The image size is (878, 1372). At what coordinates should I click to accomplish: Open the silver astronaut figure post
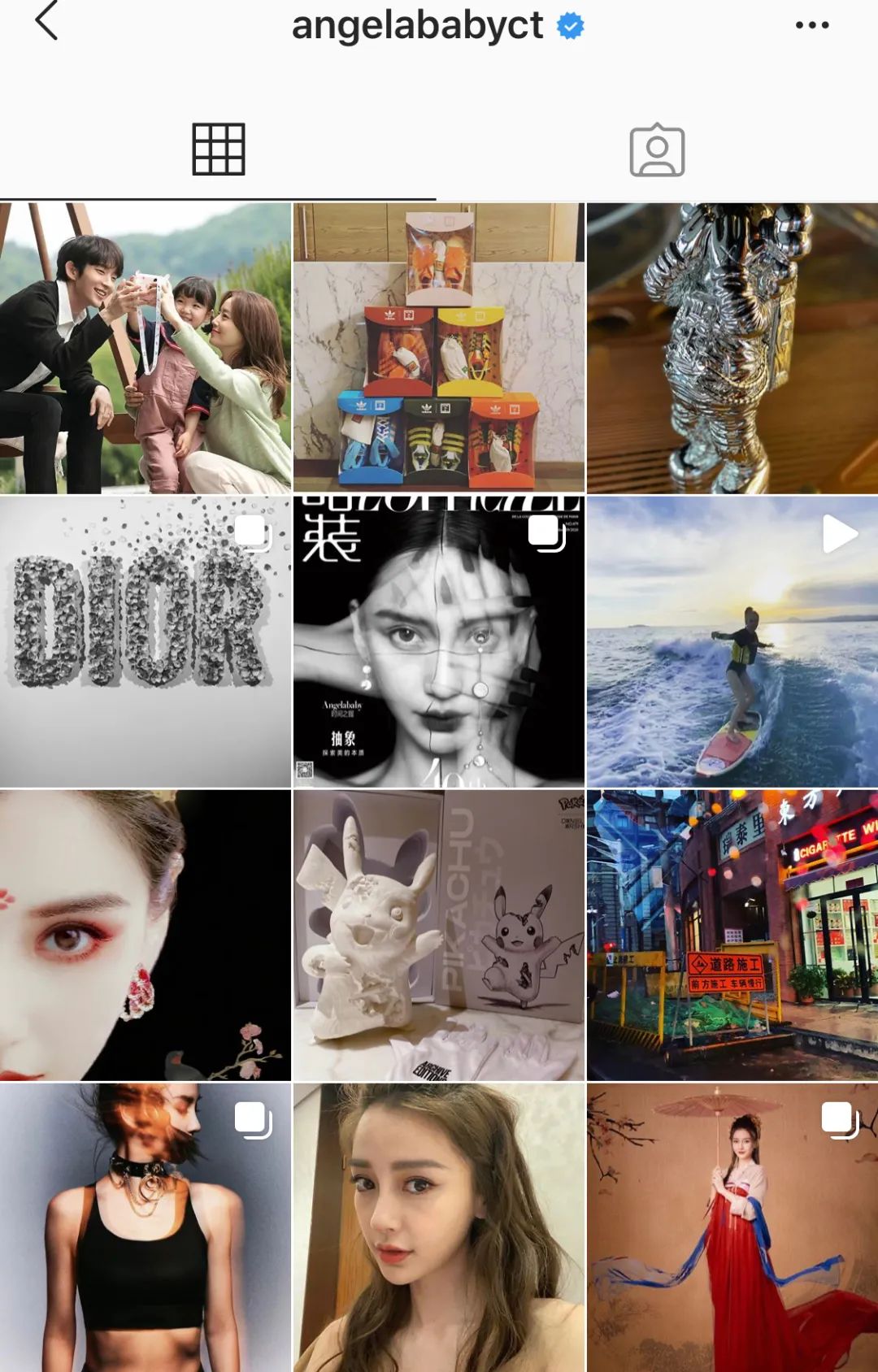(x=732, y=349)
